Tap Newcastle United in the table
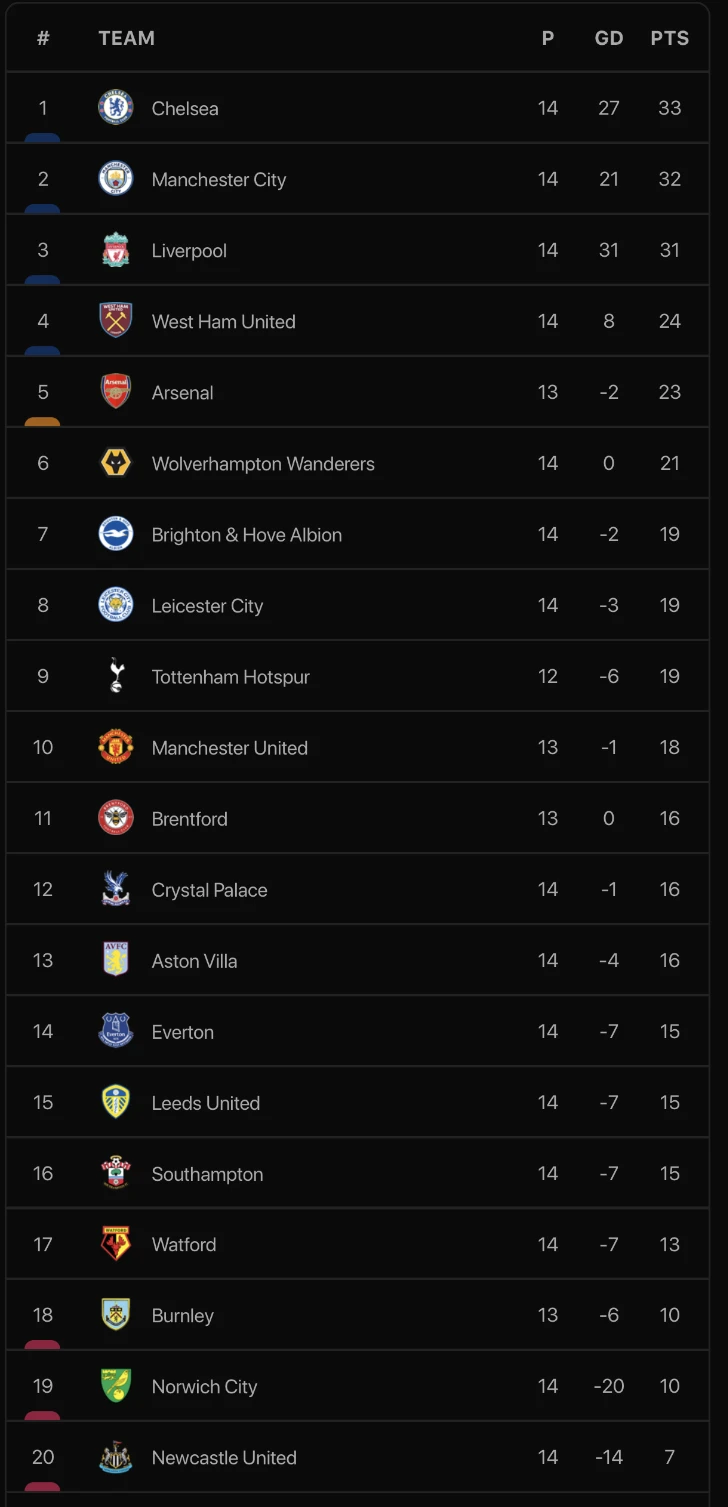Viewport: 728px width, 1507px height. point(223,1457)
